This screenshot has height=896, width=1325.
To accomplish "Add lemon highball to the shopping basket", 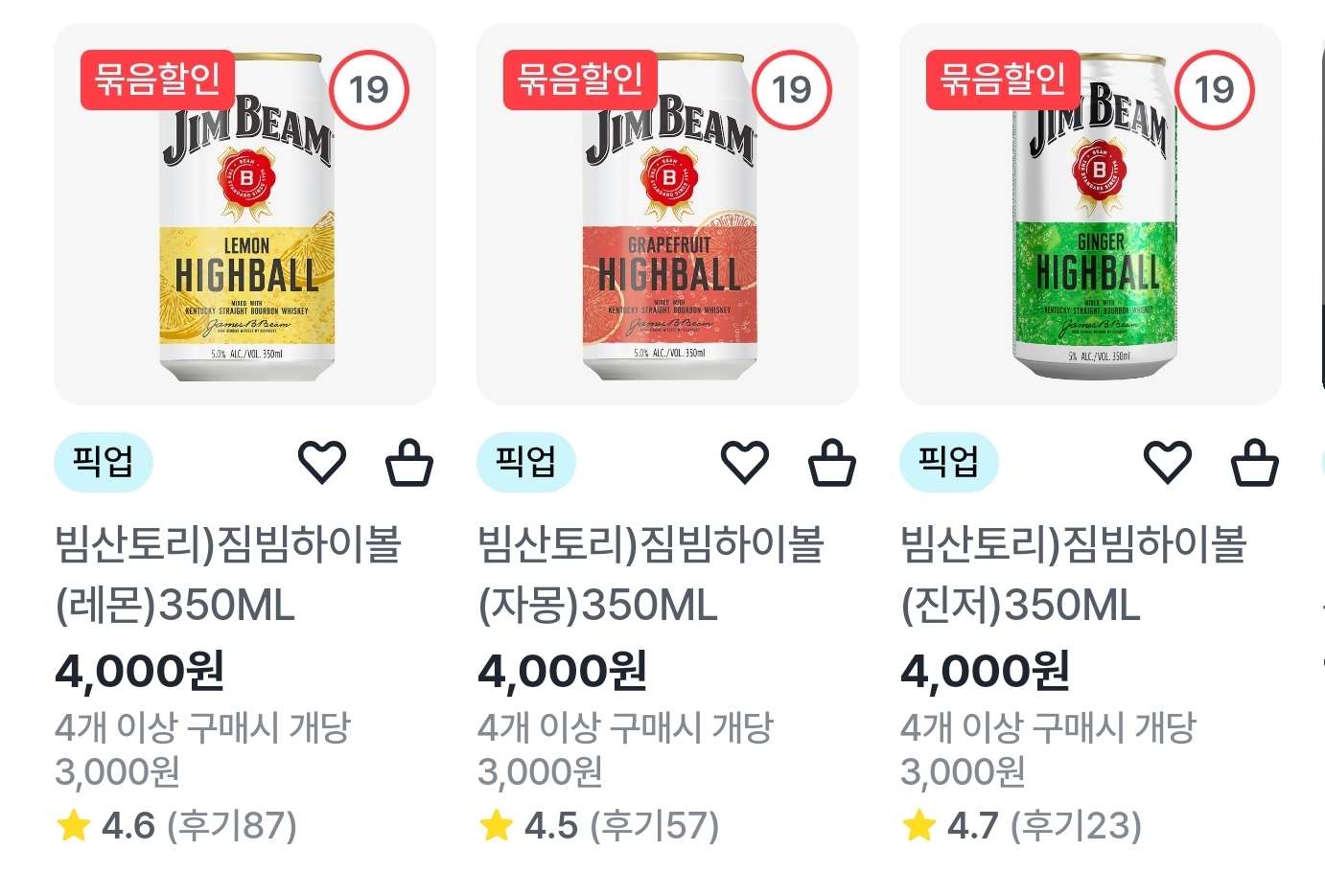I will pyautogui.click(x=409, y=464).
